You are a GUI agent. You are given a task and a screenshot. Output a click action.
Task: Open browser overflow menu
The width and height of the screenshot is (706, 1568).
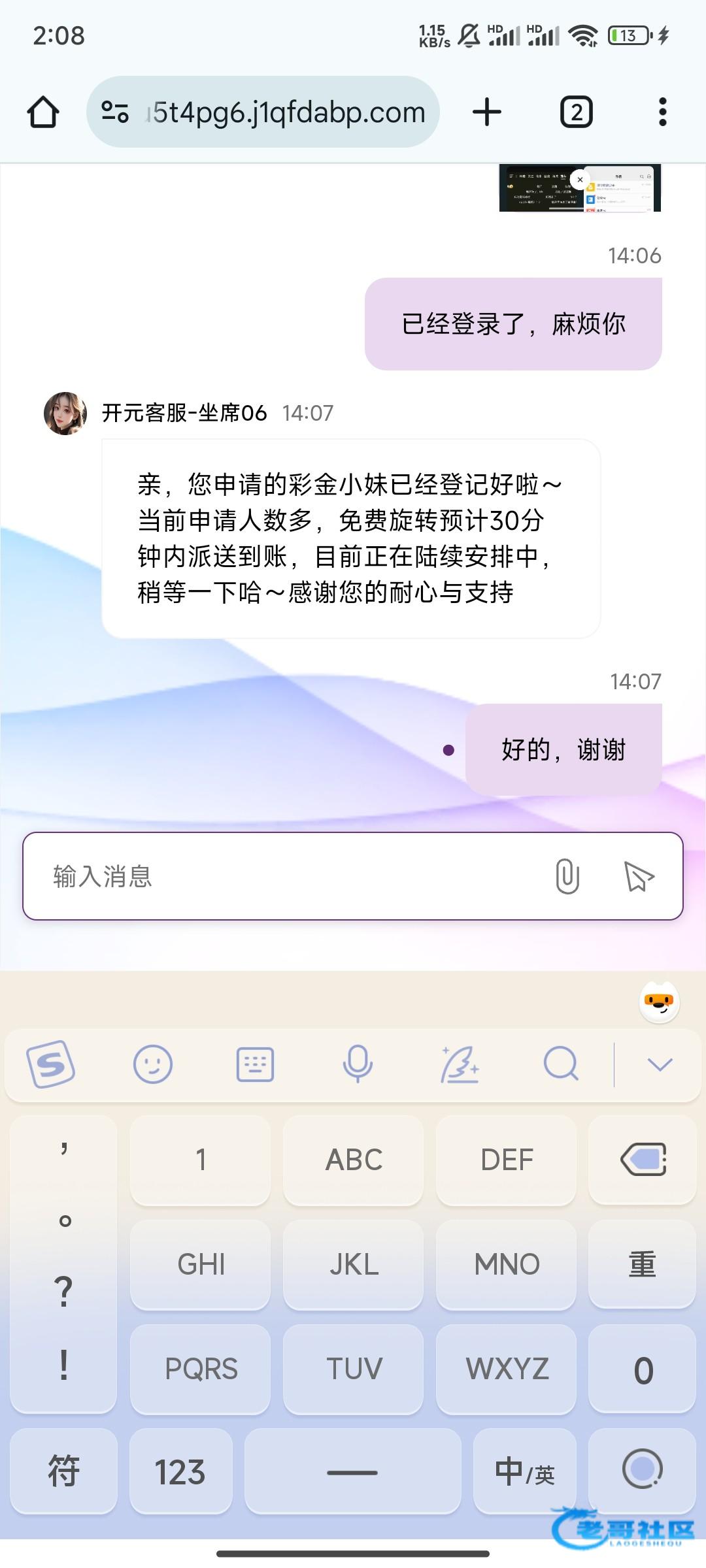coord(662,112)
